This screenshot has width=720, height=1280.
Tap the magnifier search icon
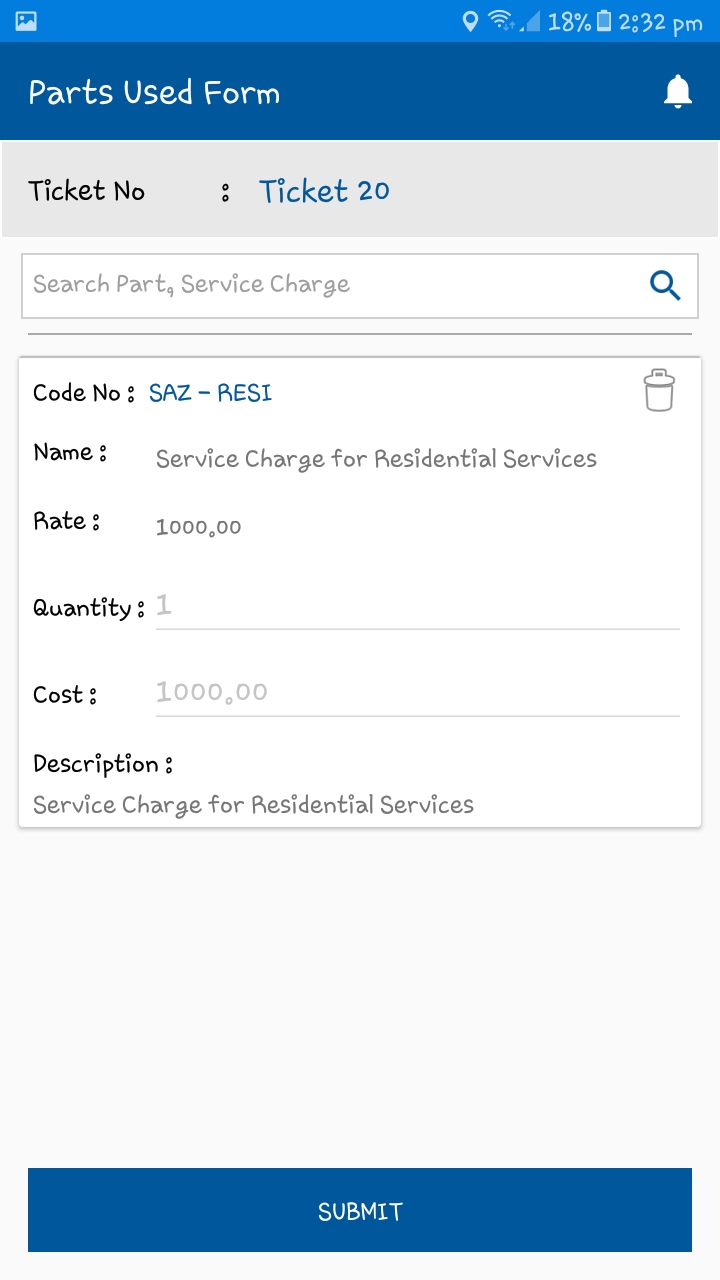(x=665, y=285)
